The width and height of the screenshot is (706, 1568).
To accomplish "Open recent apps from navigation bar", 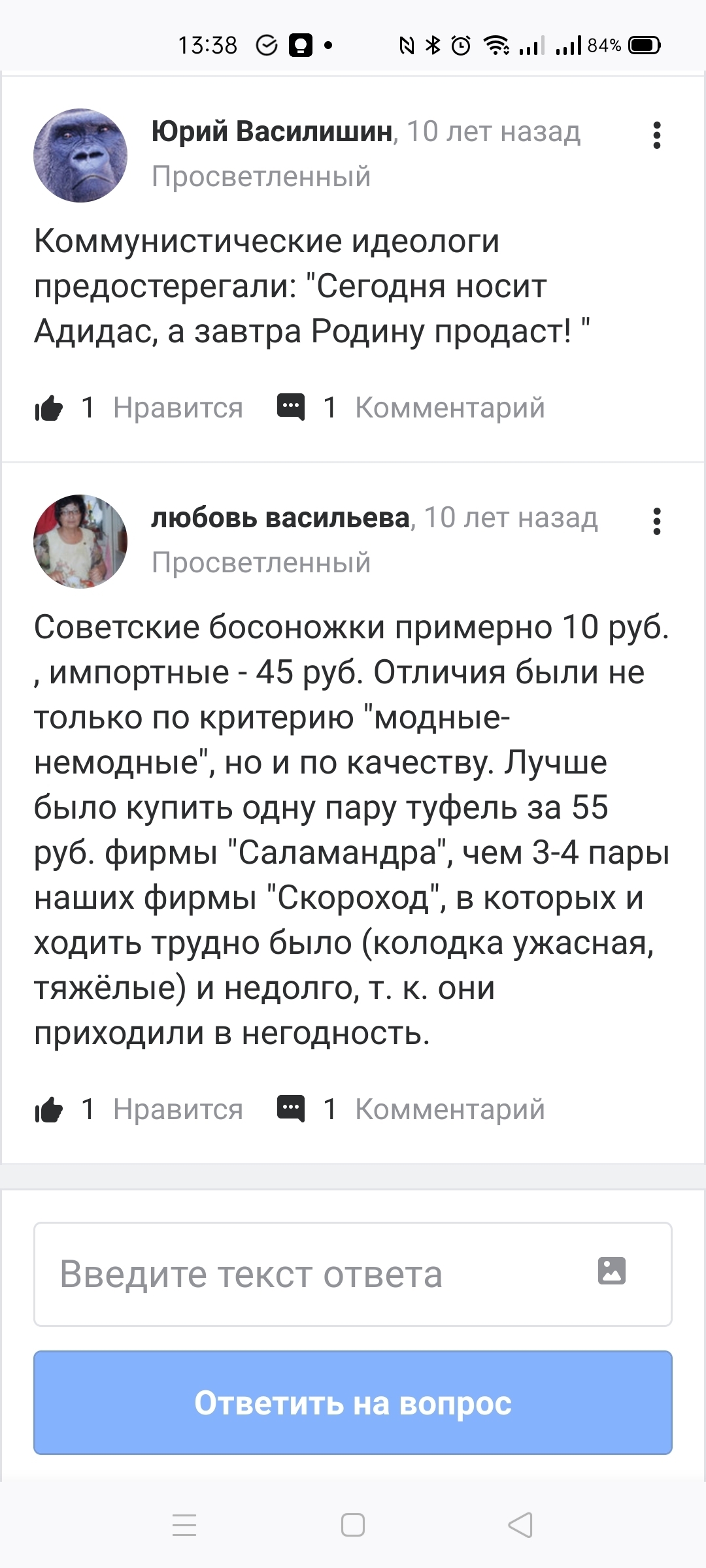I will pyautogui.click(x=184, y=1525).
